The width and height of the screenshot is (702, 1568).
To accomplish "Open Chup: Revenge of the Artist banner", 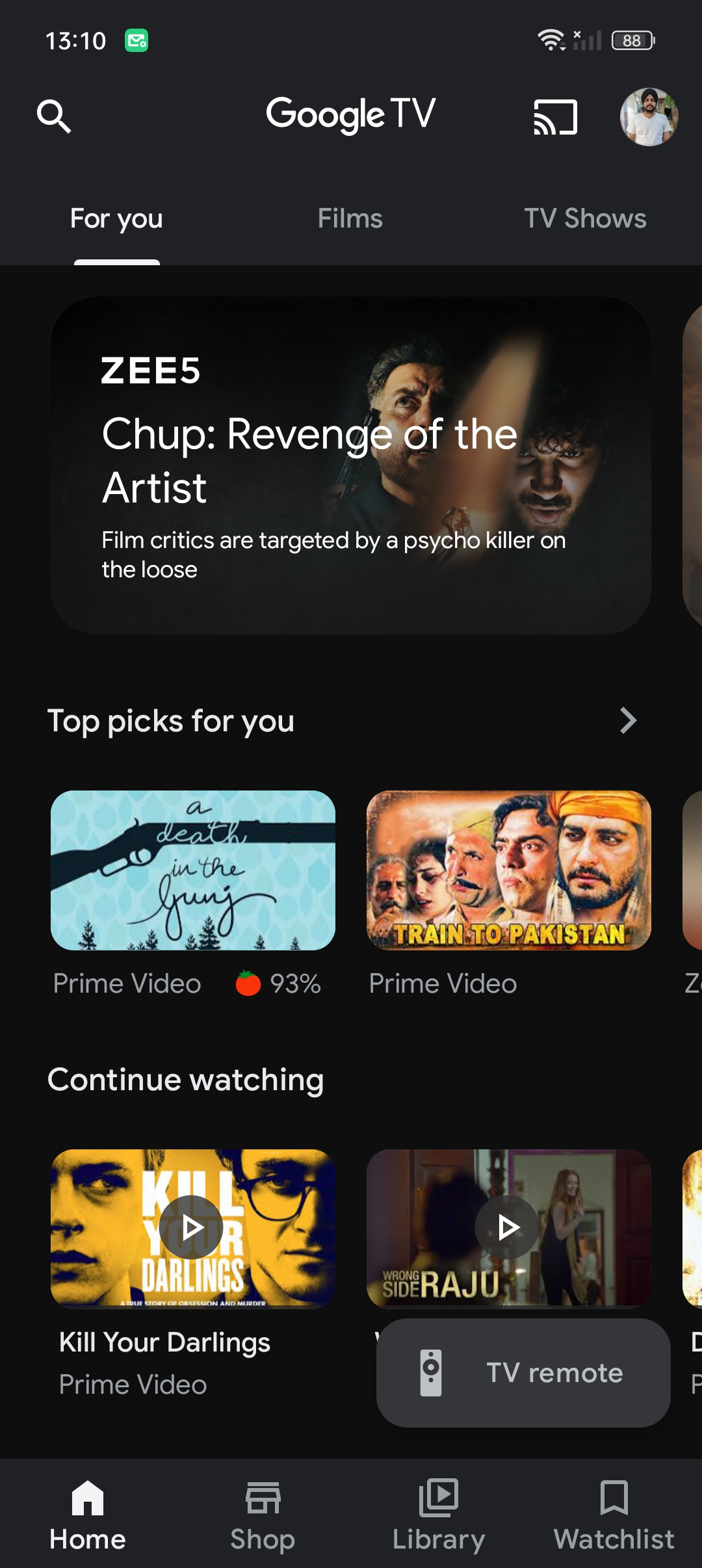I will pos(351,465).
